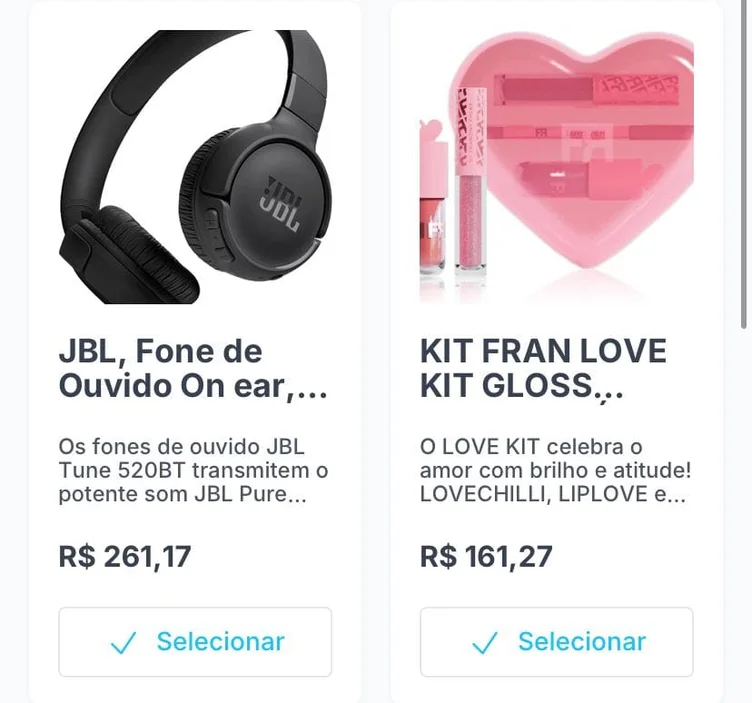
Task: Select the KIT FRAN LOVE gloss product
Action: (556, 642)
